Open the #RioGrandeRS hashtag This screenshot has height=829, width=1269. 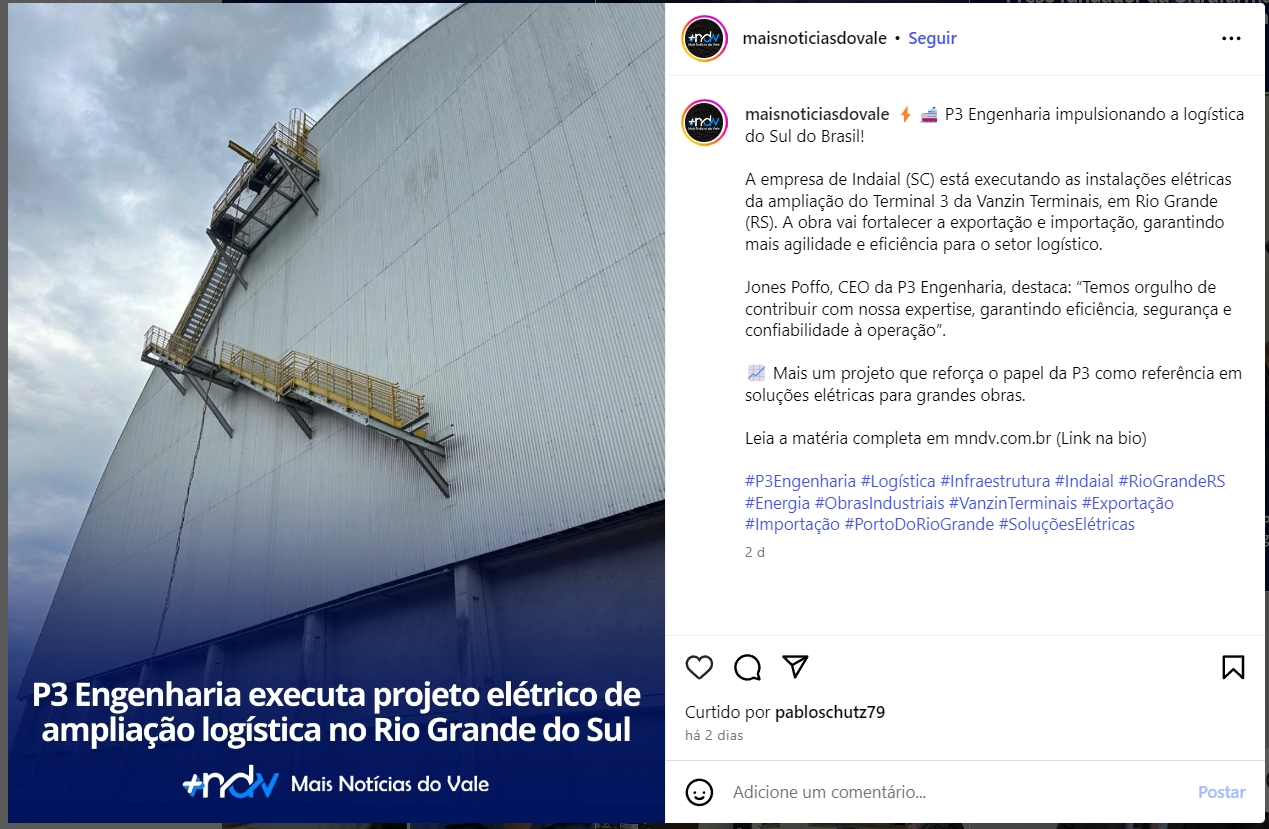point(1171,481)
